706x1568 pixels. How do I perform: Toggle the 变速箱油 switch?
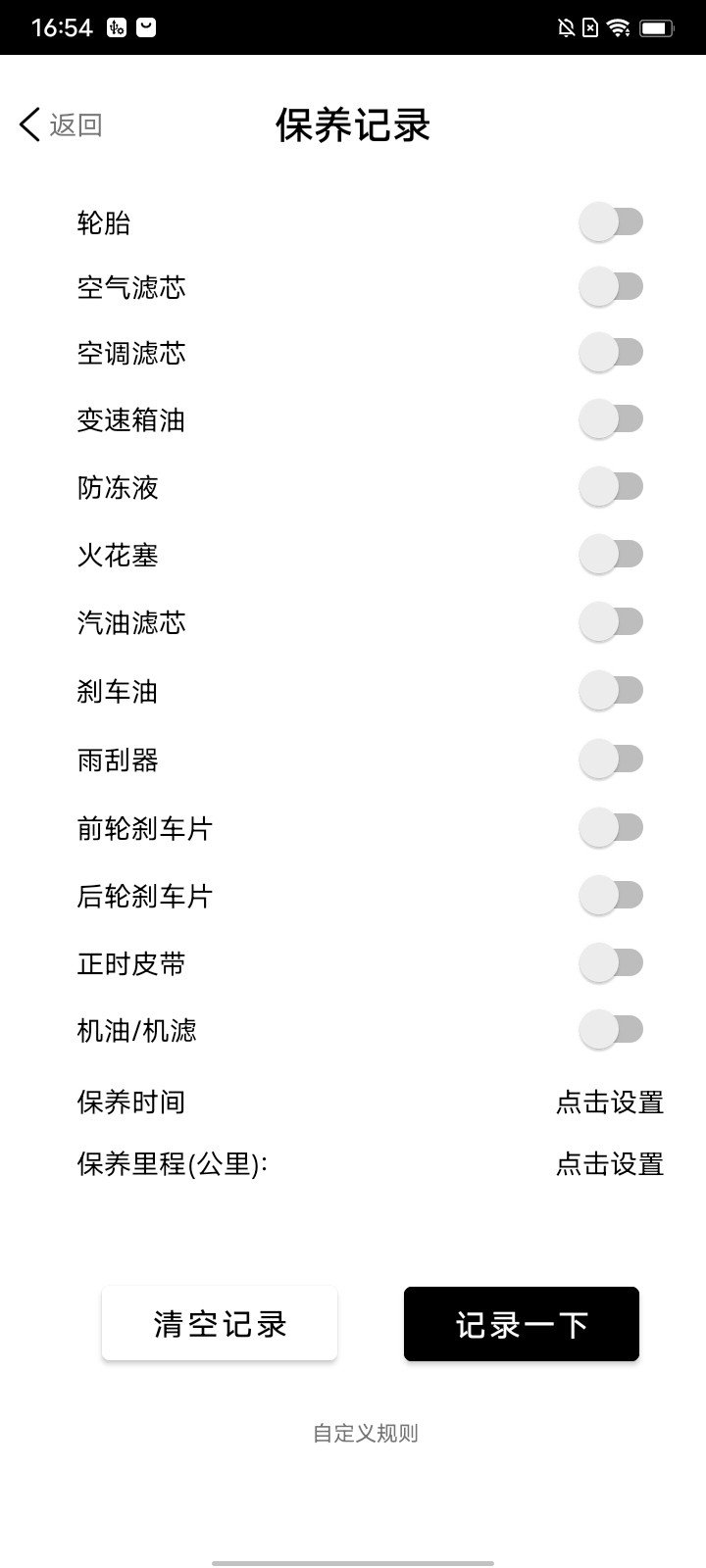click(612, 418)
